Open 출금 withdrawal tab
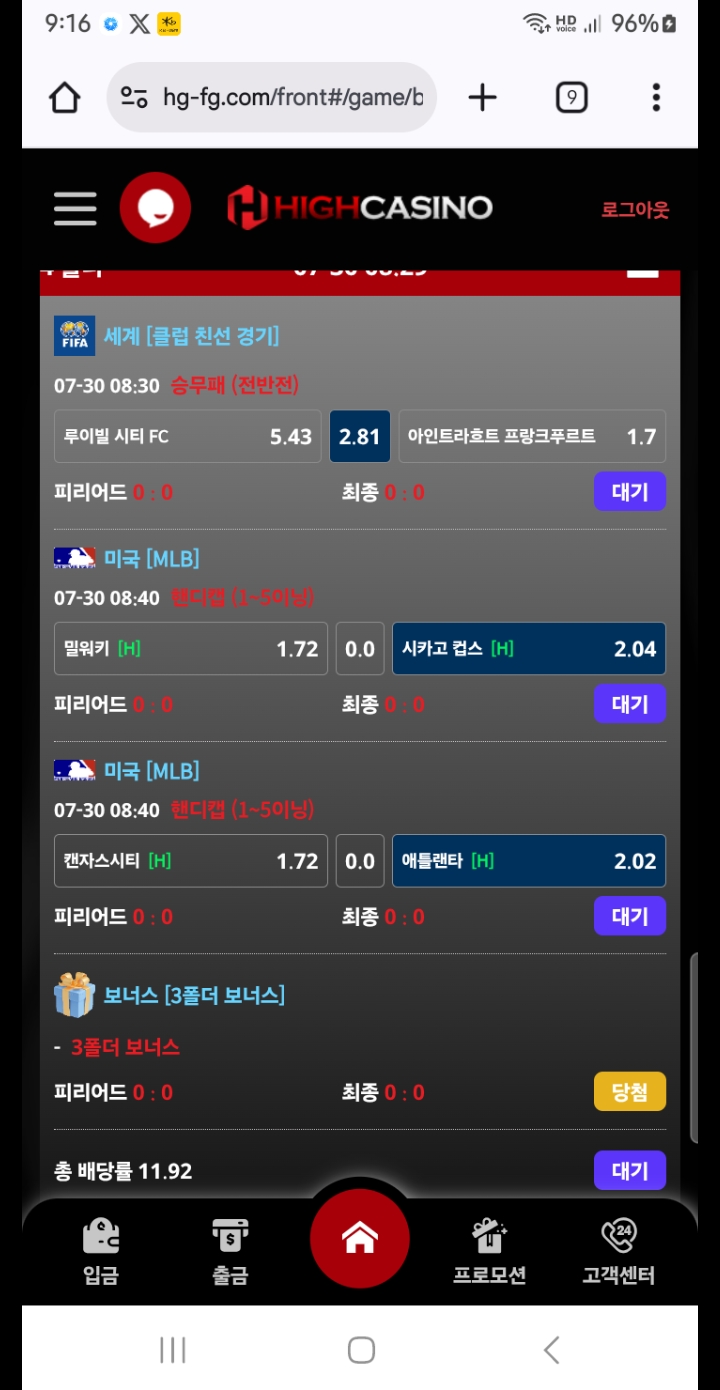 230,1251
